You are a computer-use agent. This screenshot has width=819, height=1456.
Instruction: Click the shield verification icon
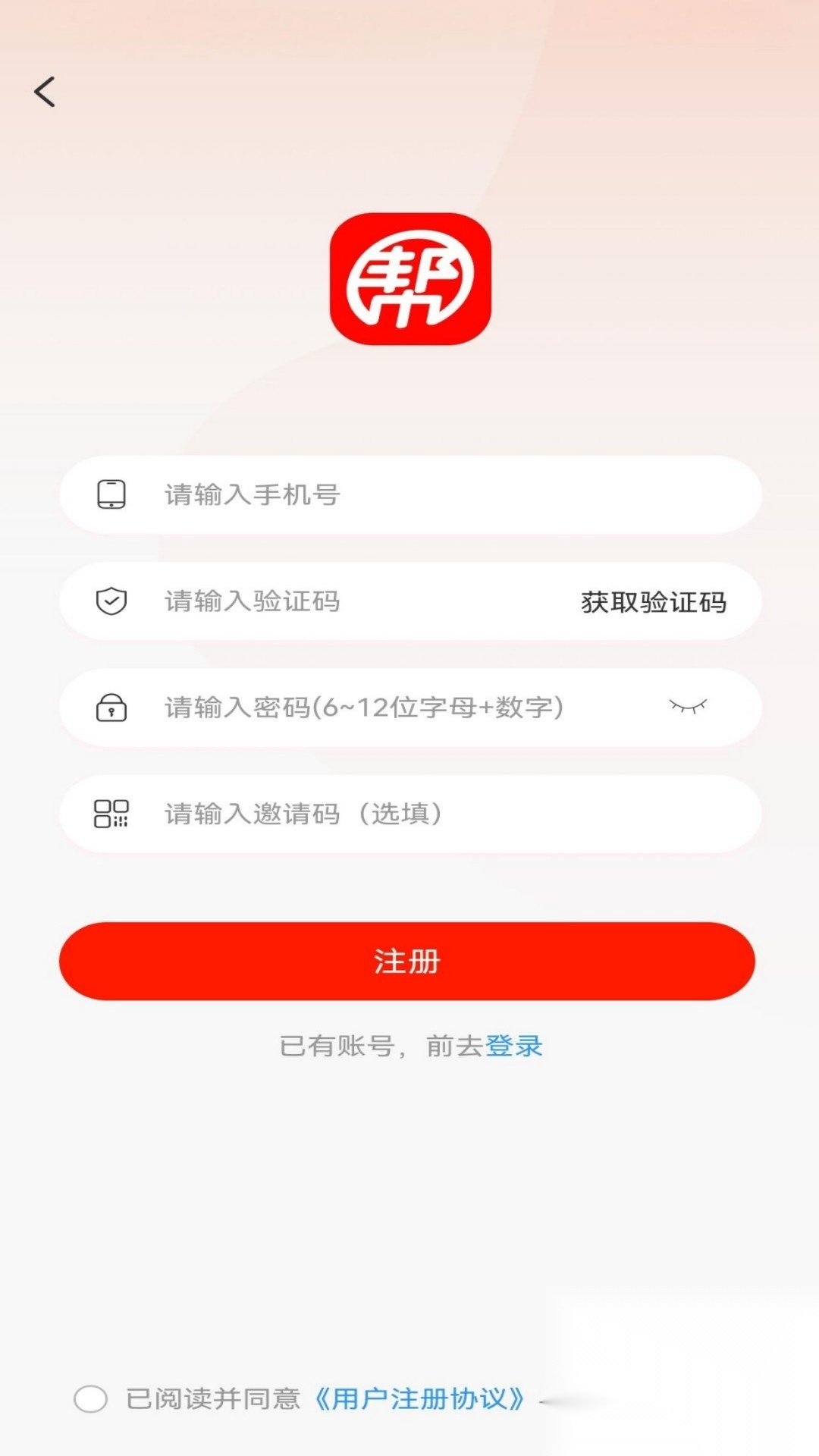(112, 601)
